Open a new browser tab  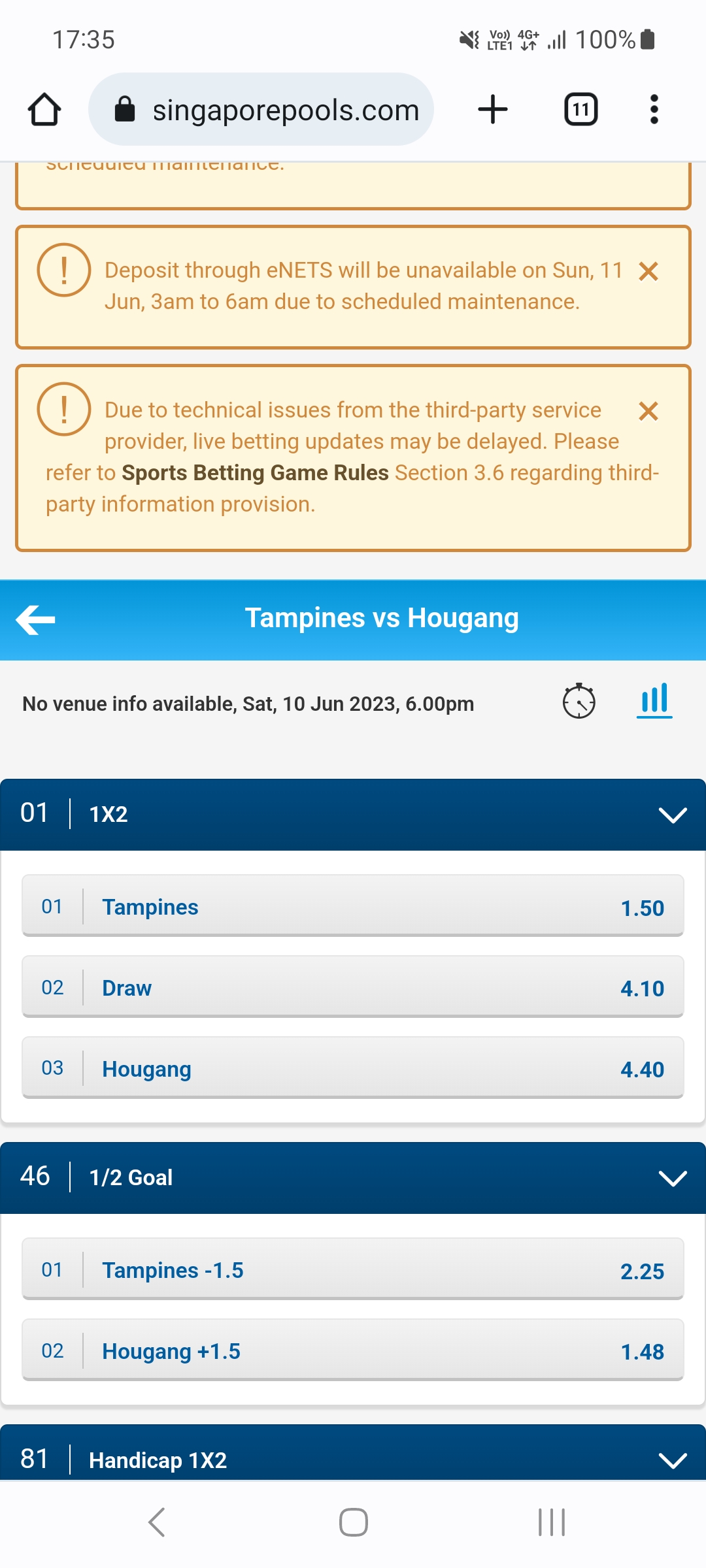click(x=493, y=109)
